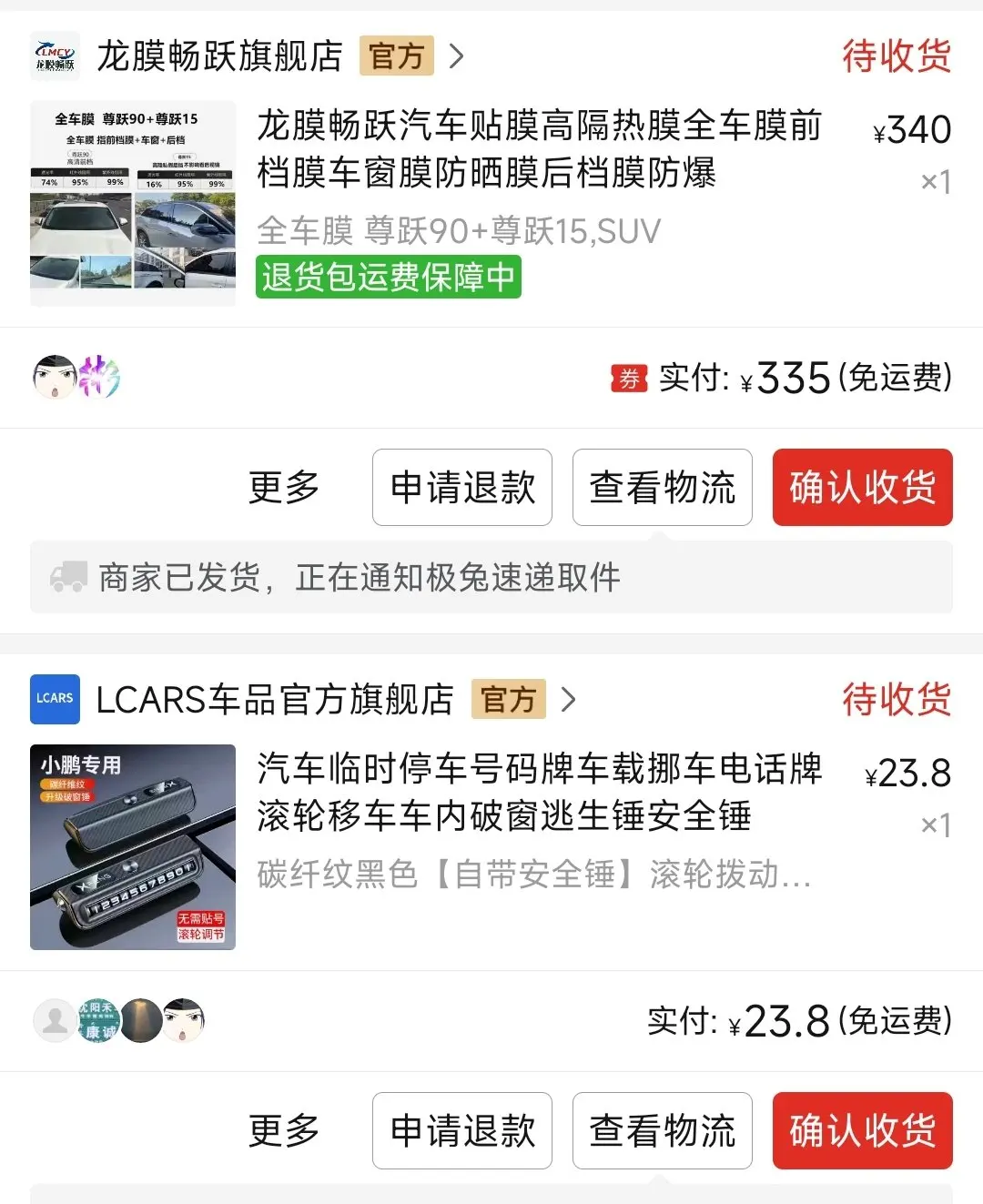
Task: Open 龙膜畅跃汽车贴膜 product title
Action: [539, 148]
